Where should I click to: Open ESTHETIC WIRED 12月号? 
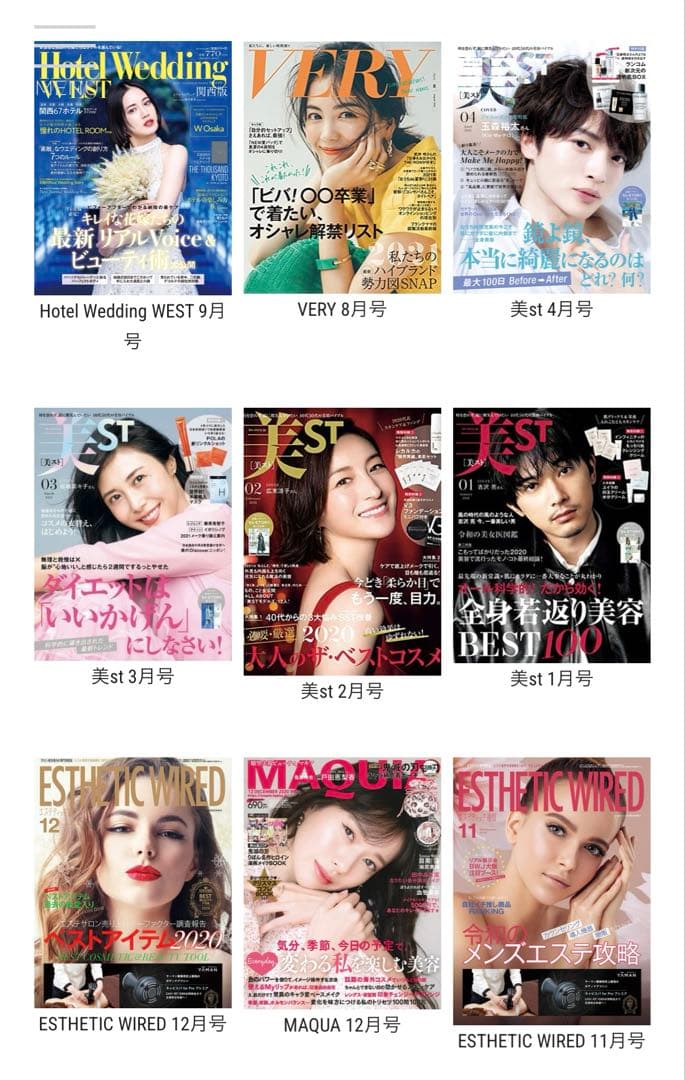click(132, 882)
